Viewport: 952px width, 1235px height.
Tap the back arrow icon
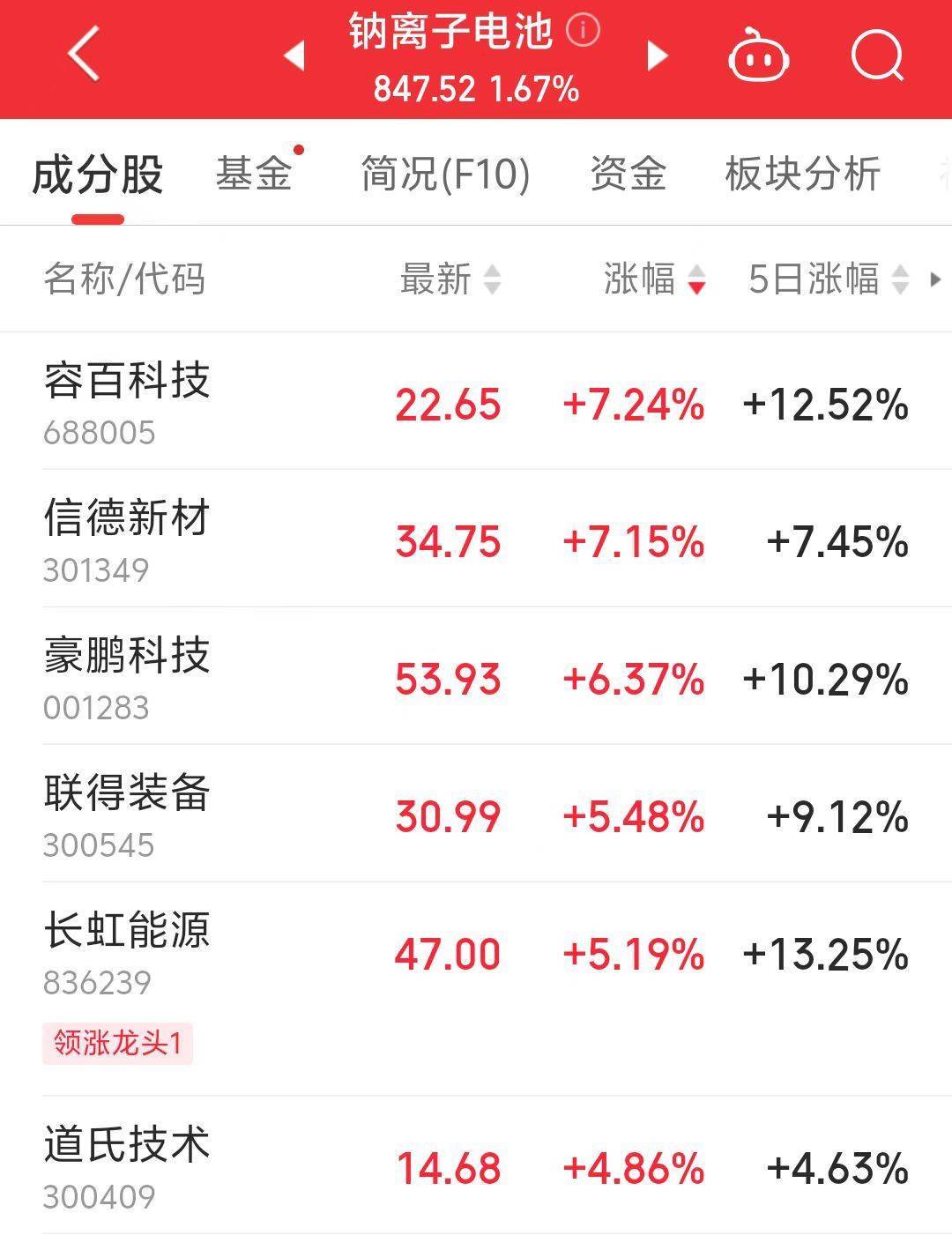(x=84, y=55)
